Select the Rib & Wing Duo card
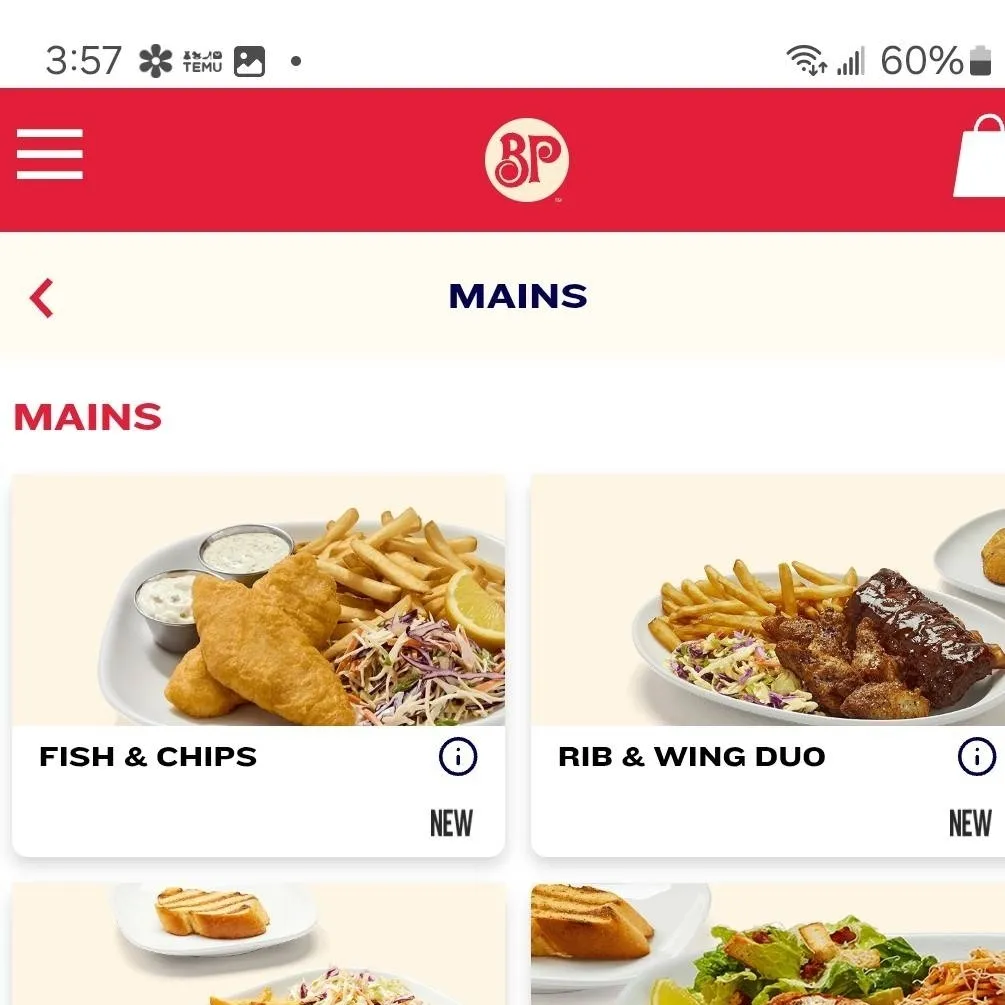Viewport: 1005px width, 1005px height. (767, 620)
